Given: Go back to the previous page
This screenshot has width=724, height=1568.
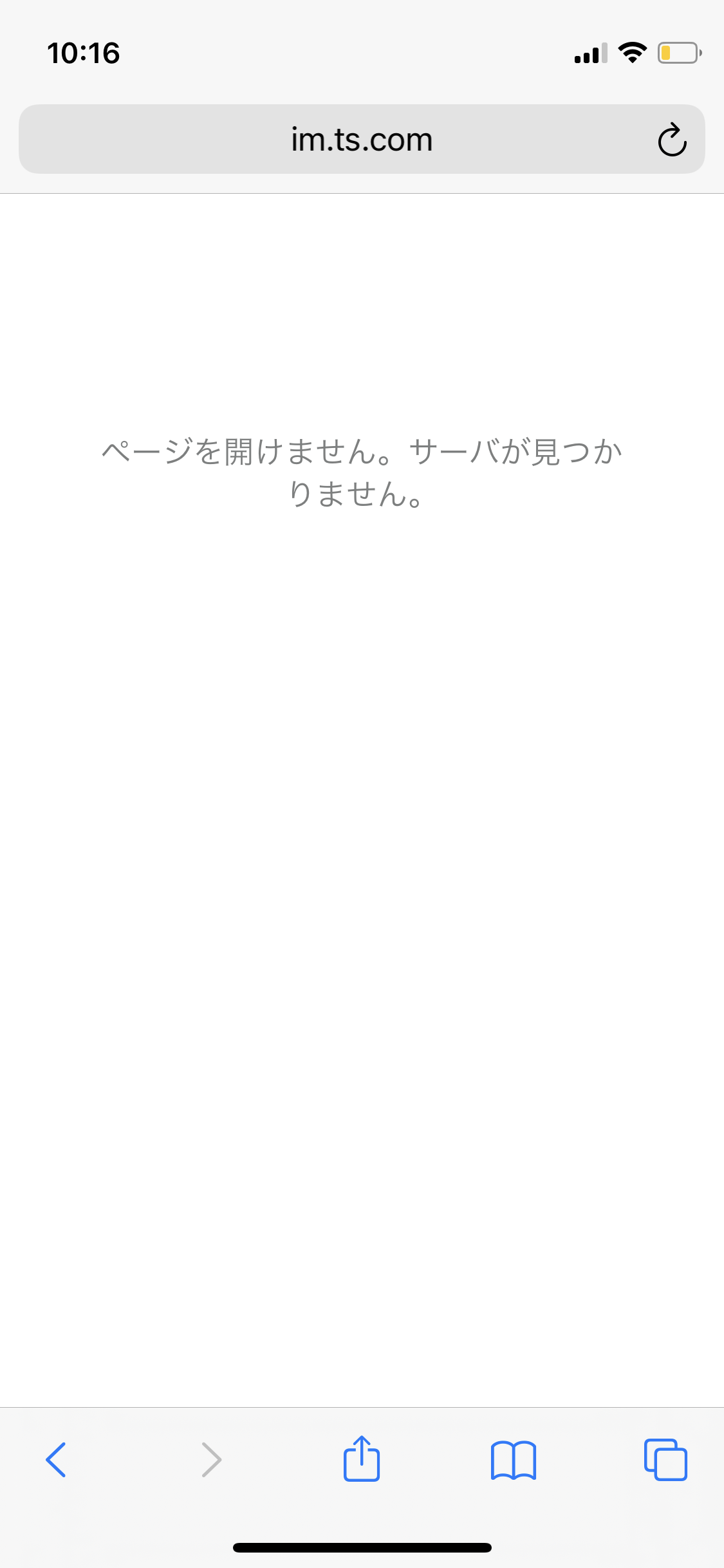Looking at the screenshot, I should (56, 1459).
